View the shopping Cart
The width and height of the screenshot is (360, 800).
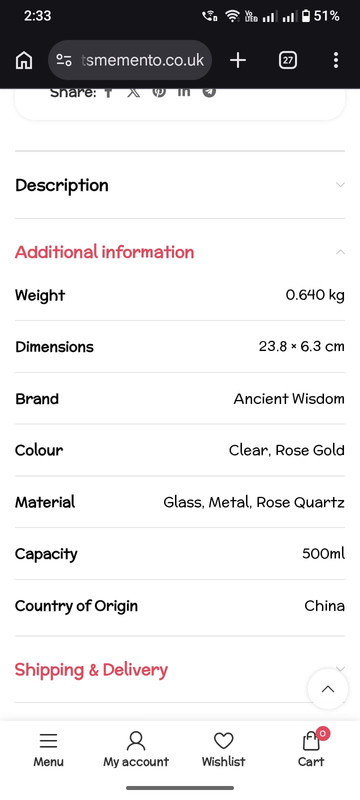[312, 749]
